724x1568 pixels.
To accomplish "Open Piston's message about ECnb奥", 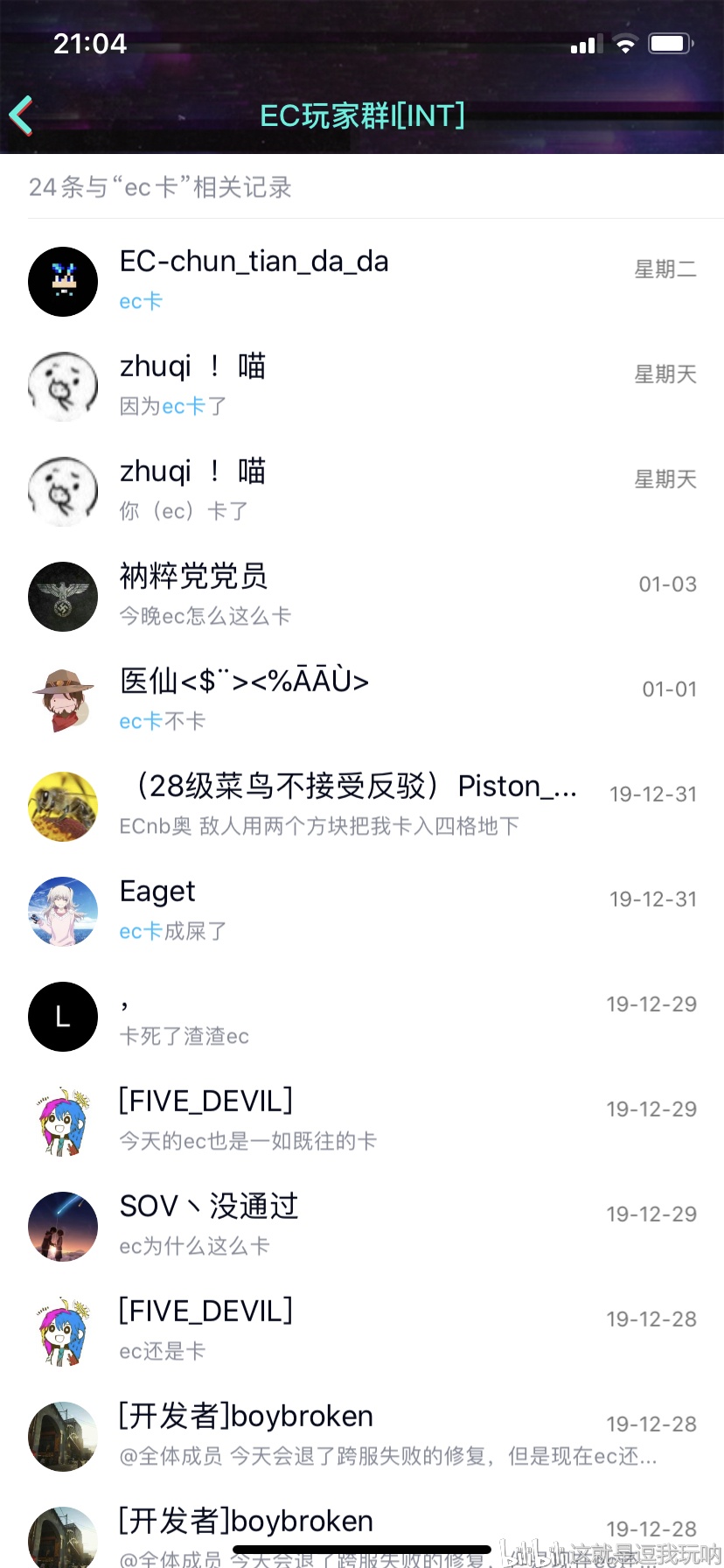I will (x=362, y=806).
